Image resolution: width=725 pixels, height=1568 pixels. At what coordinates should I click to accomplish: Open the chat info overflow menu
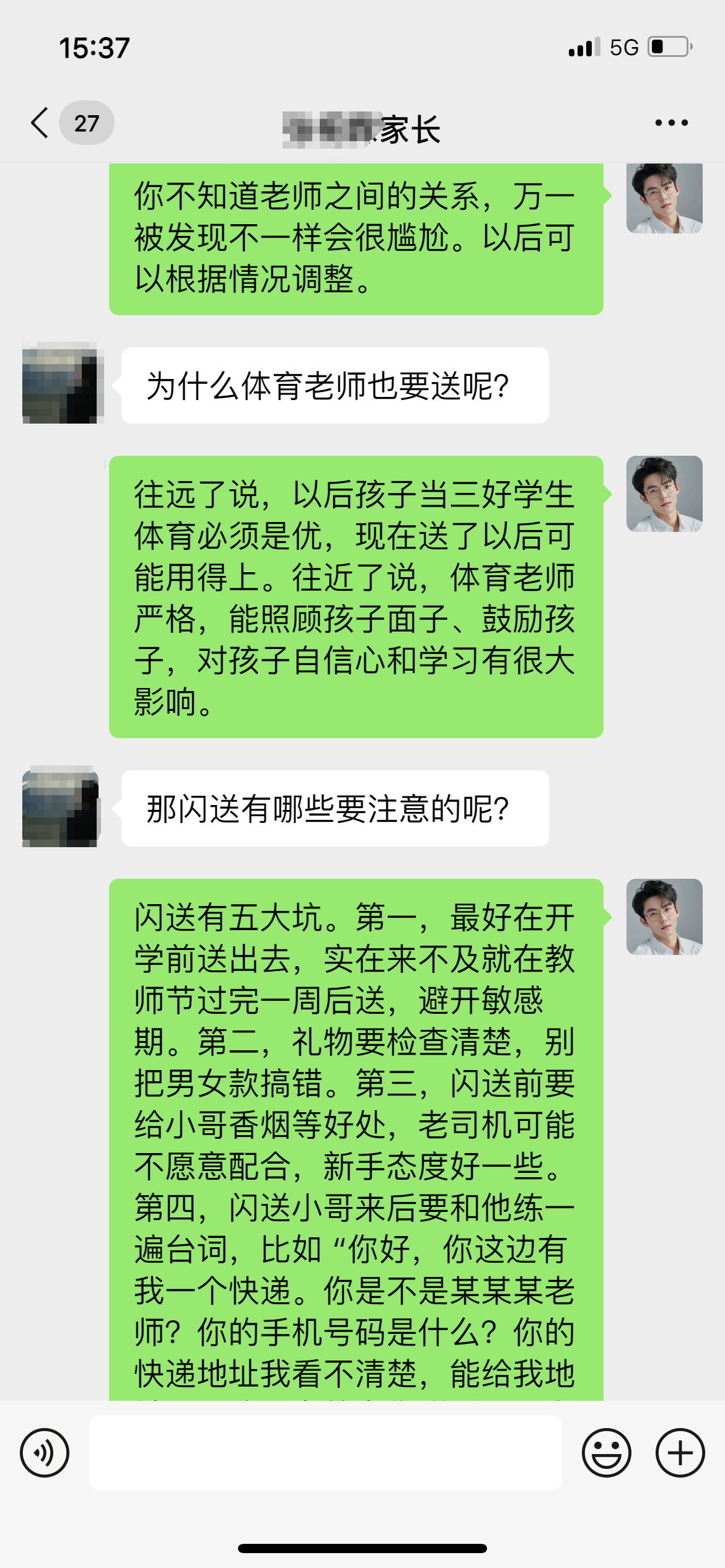click(x=672, y=123)
